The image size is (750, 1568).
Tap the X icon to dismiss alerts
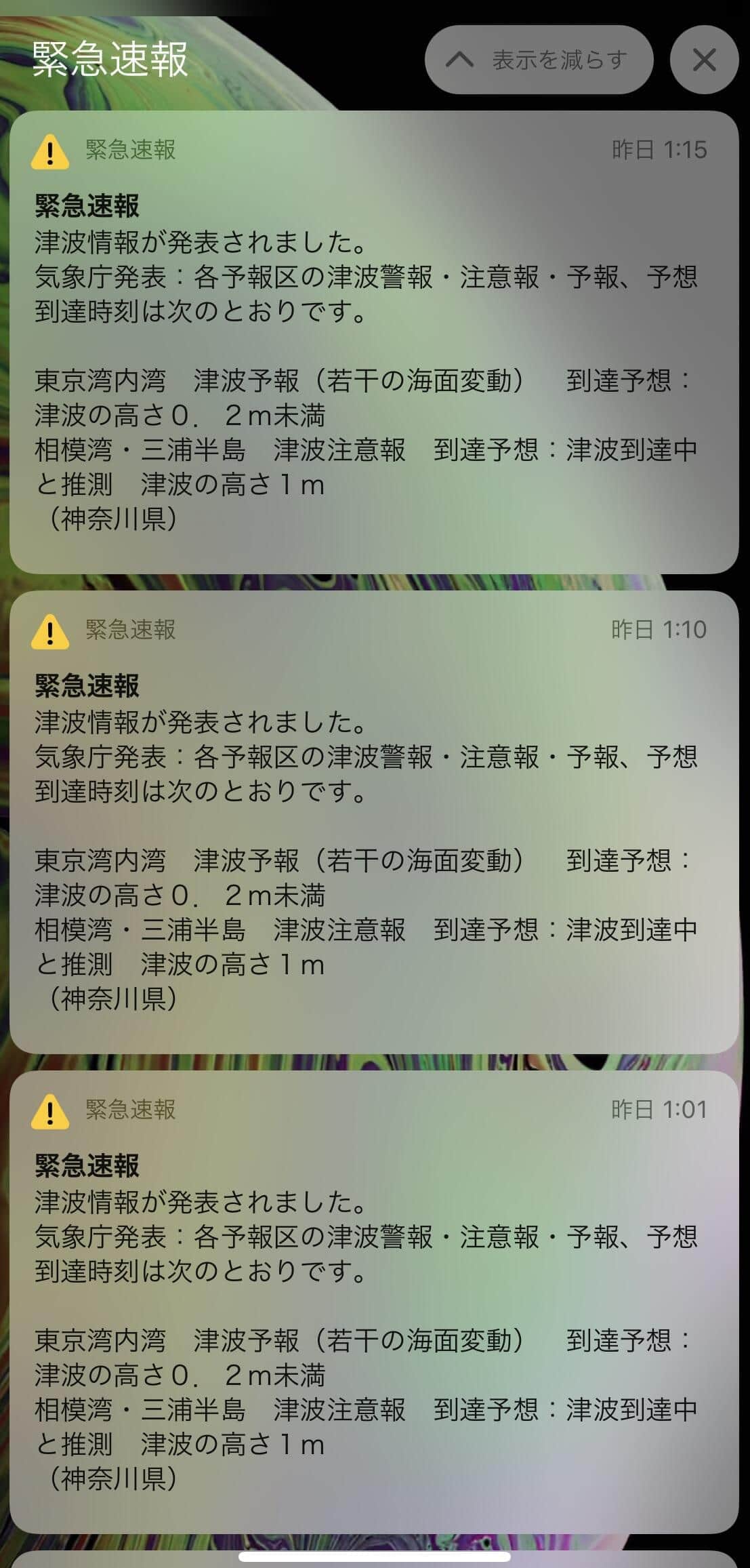click(x=704, y=60)
